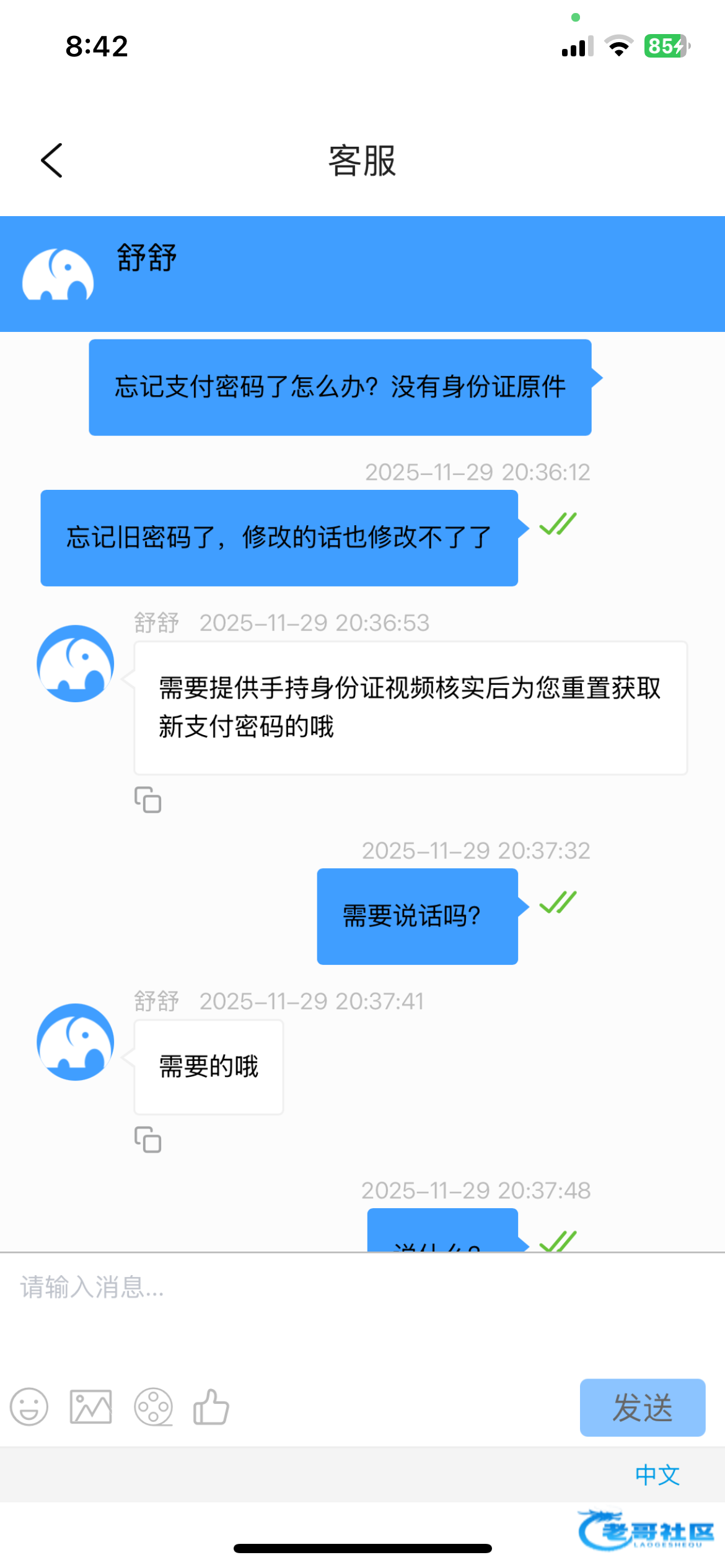The image size is (725, 1568).
Task: Copy the 需要的哦 reply
Action: pos(148,1139)
